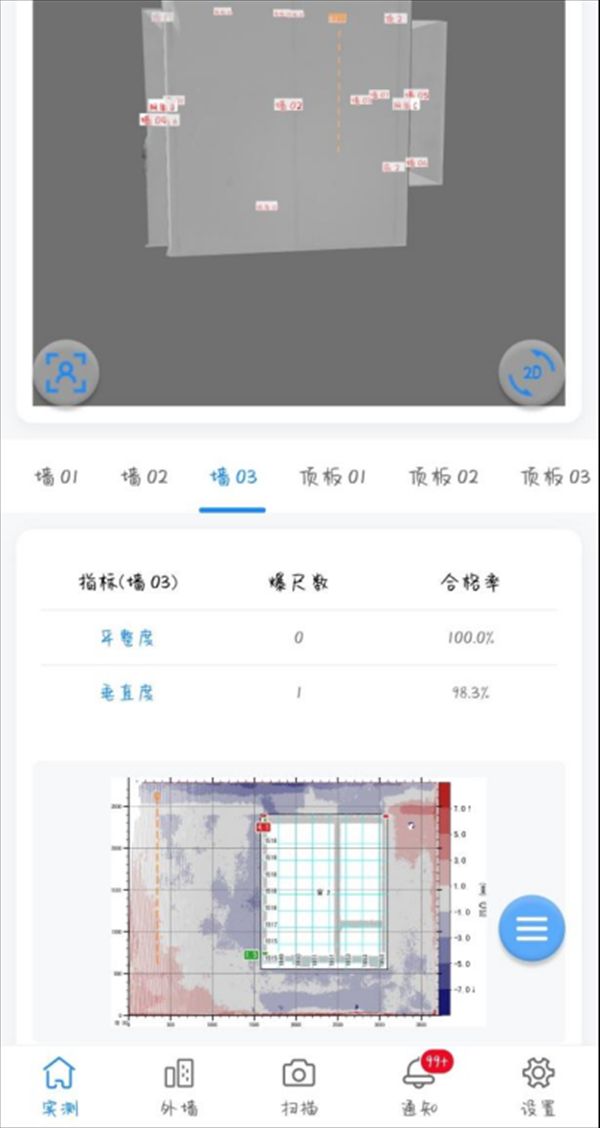Open the 设置 settings tab
This screenshot has width=600, height=1128.
tap(538, 1087)
